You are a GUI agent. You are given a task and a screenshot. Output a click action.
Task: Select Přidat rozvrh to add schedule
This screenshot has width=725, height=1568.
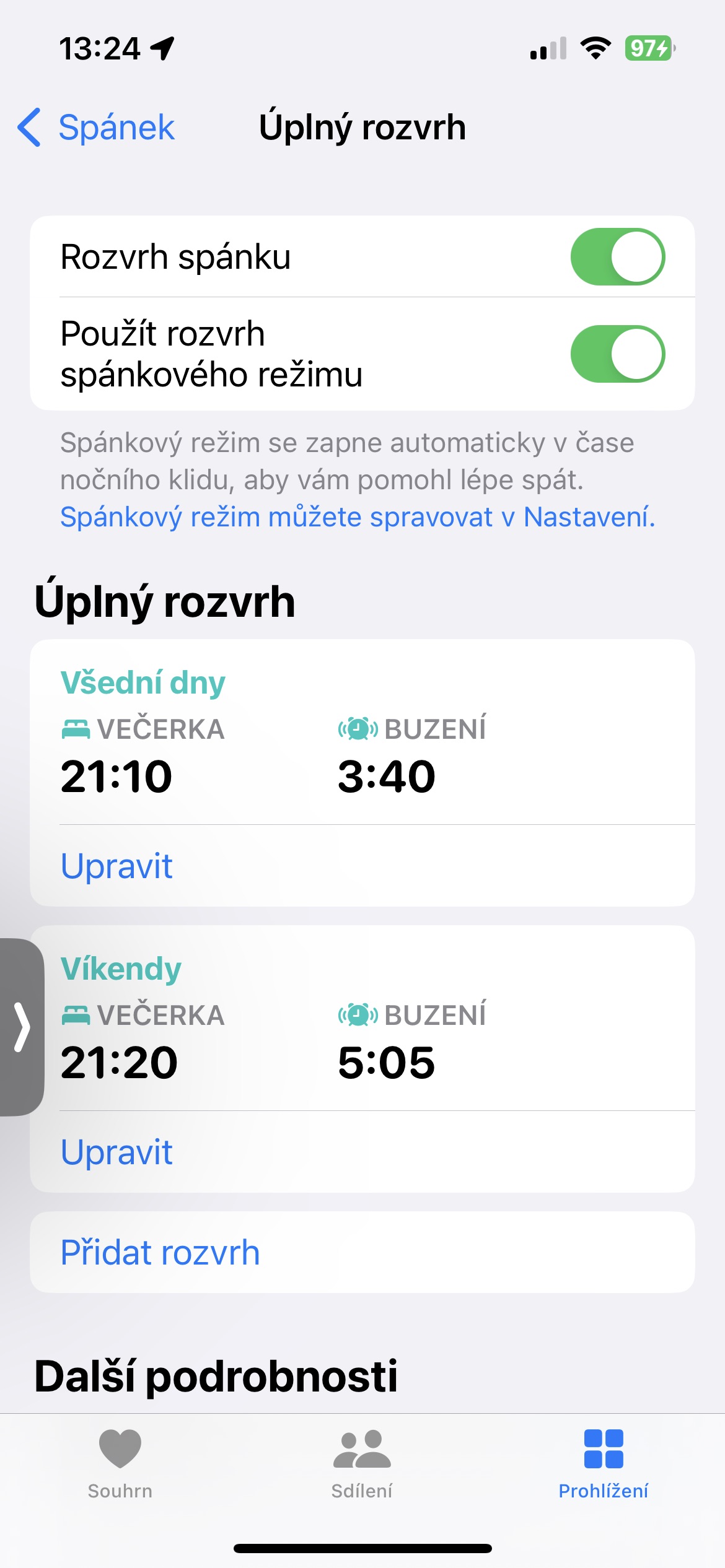160,1252
